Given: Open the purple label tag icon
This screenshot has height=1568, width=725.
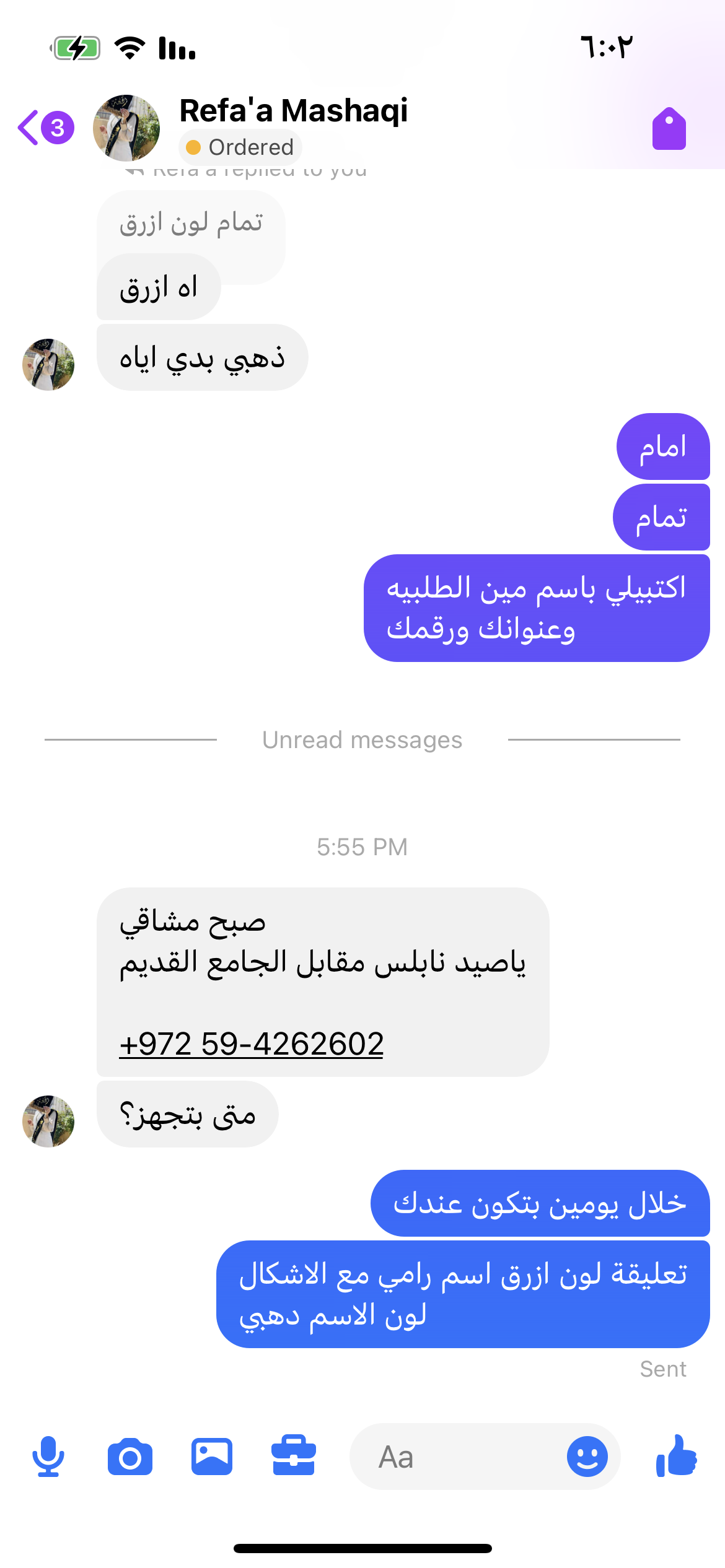Looking at the screenshot, I should [x=669, y=129].
